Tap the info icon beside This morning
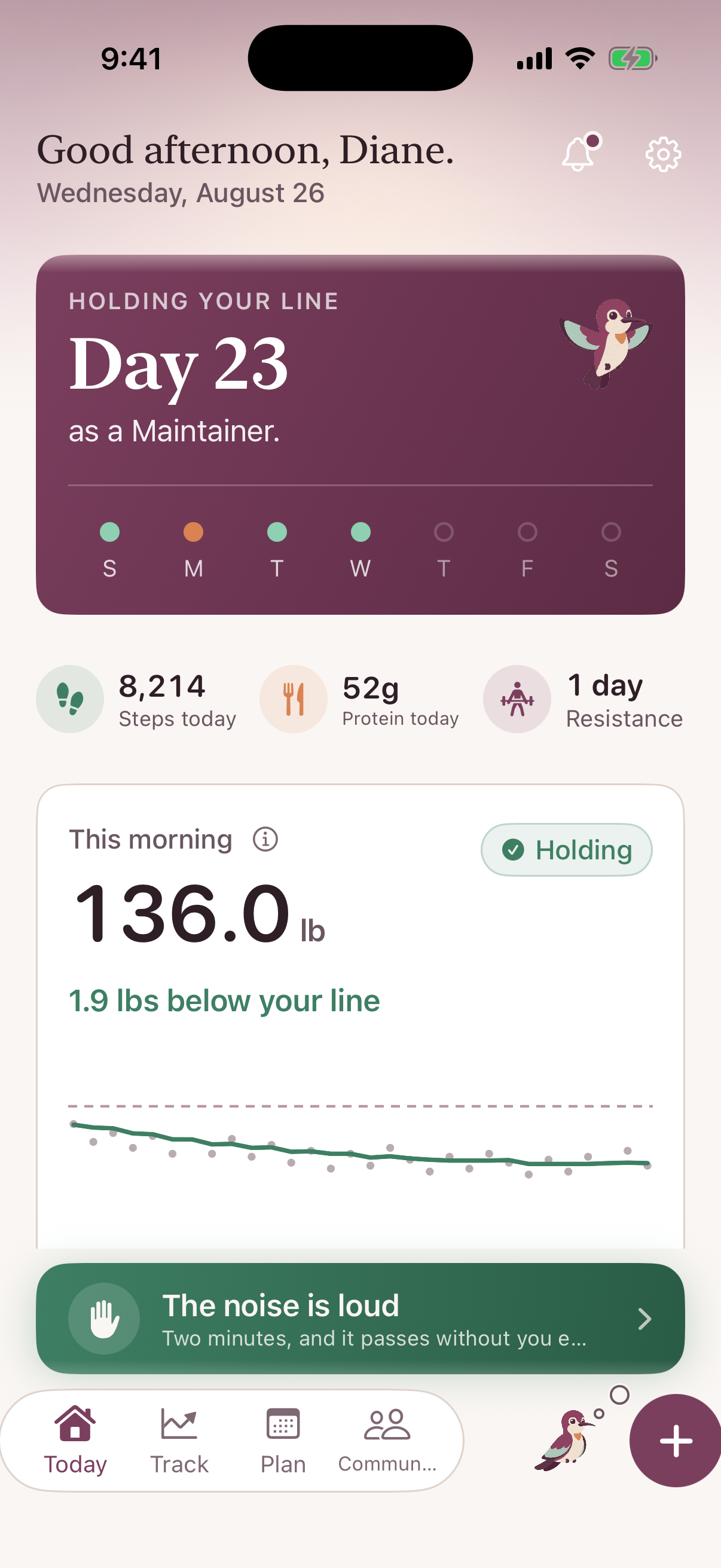This screenshot has width=721, height=1568. tap(265, 840)
